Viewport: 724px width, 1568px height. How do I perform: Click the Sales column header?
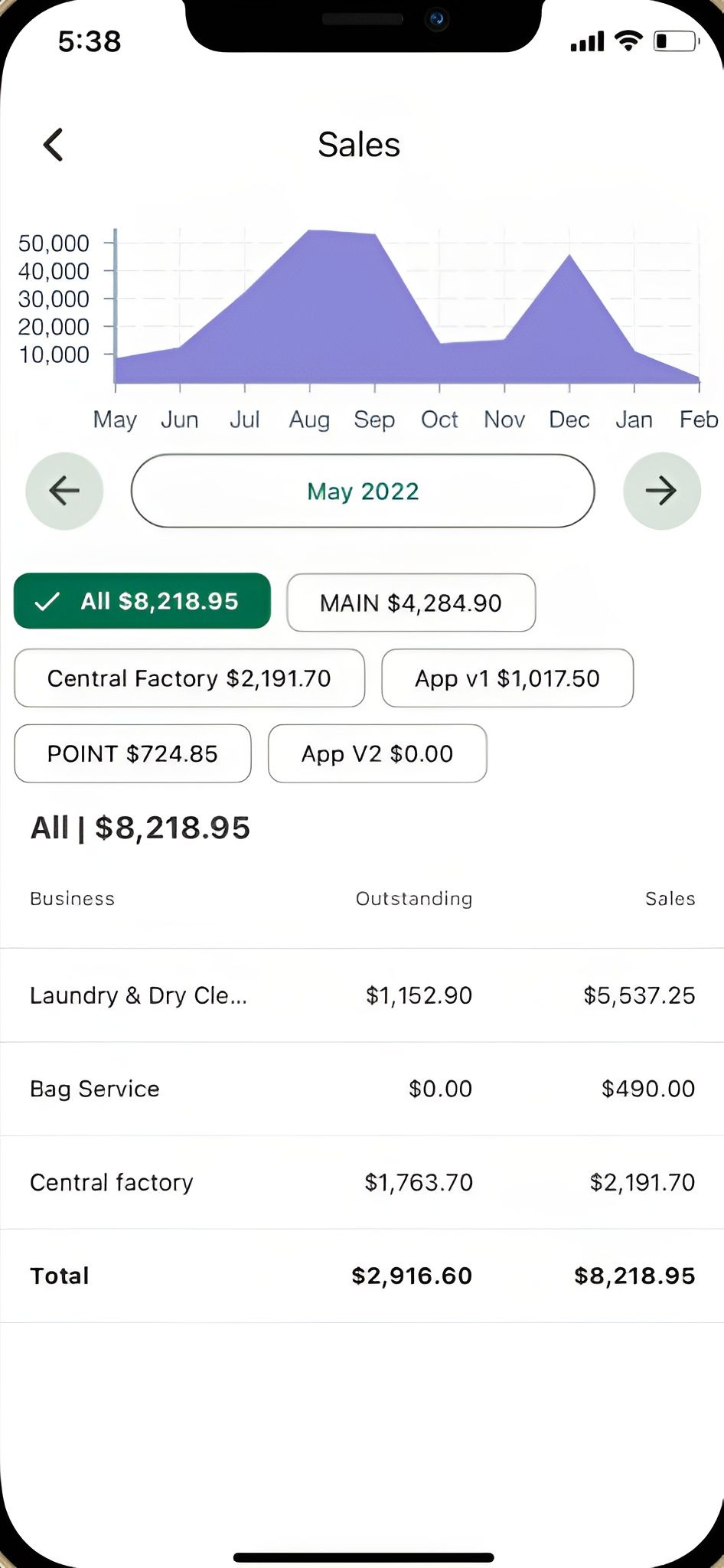(x=670, y=899)
